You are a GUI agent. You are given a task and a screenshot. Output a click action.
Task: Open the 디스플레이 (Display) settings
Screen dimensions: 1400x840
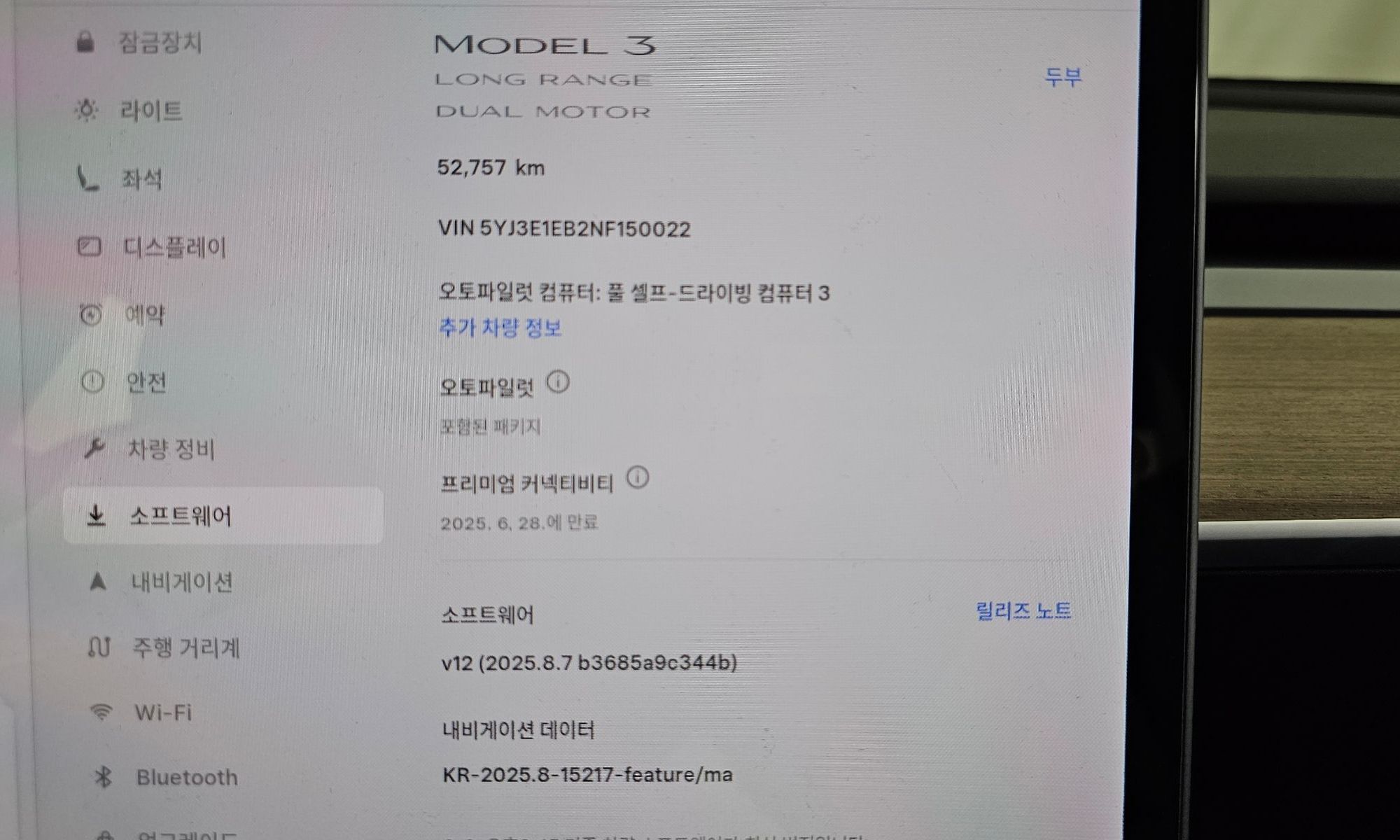[174, 247]
